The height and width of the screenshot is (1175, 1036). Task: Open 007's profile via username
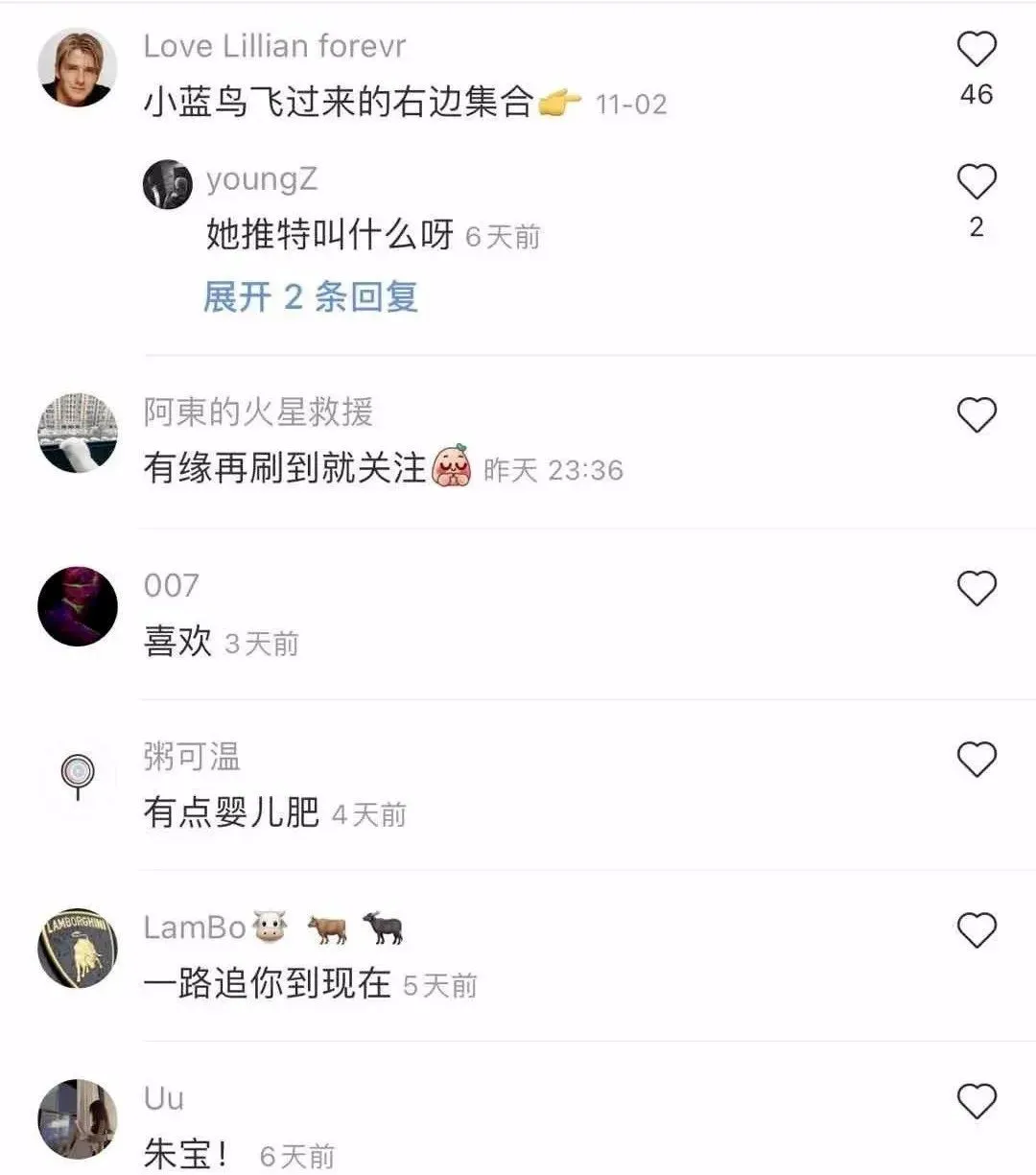coord(170,583)
